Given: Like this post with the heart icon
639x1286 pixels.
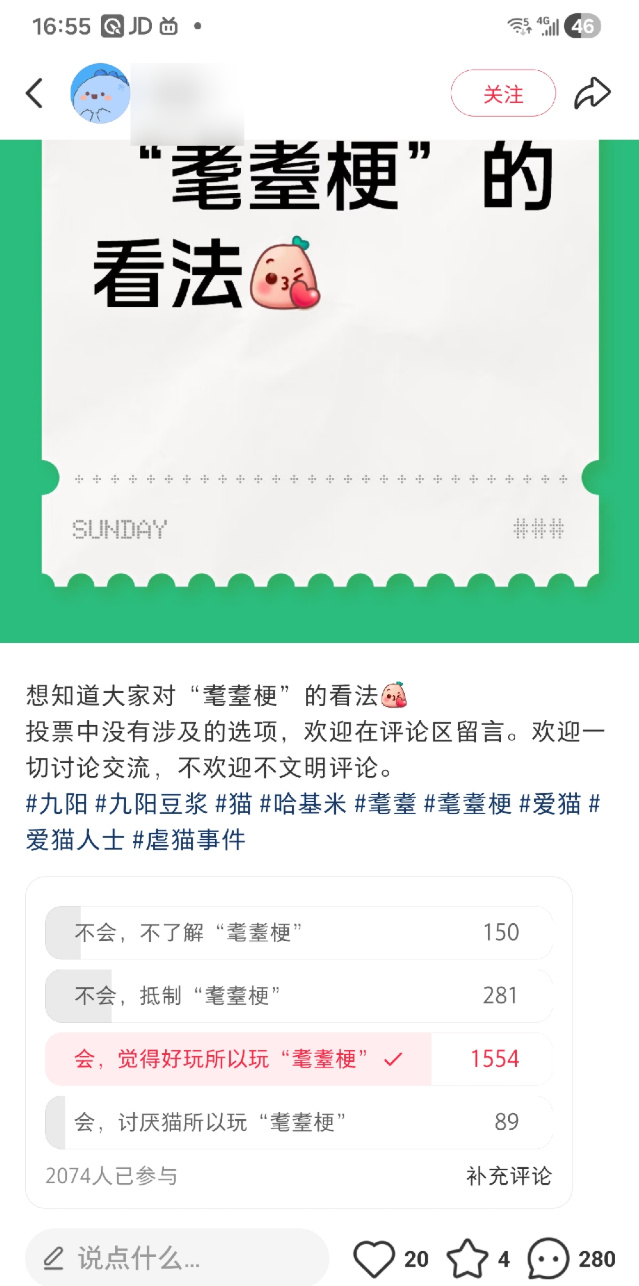Looking at the screenshot, I should [375, 1258].
